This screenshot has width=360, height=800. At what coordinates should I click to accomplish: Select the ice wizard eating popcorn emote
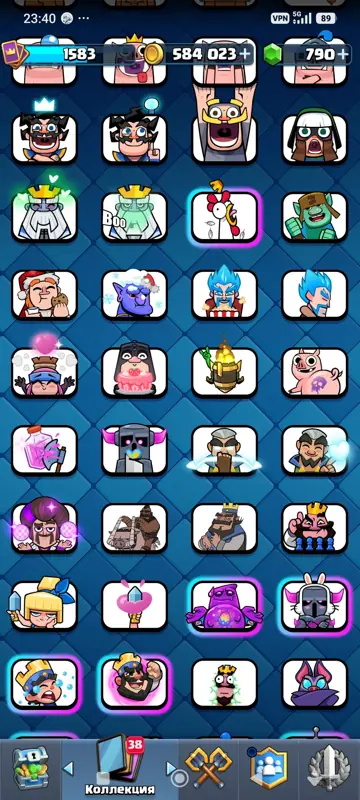[224, 294]
